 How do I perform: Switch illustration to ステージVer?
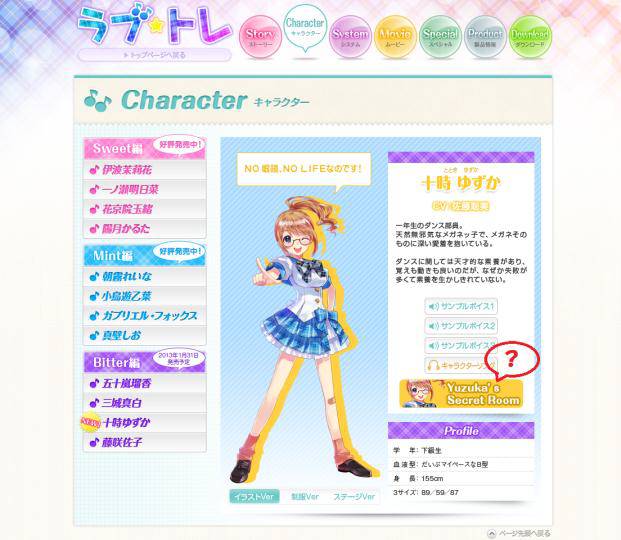coord(354,496)
